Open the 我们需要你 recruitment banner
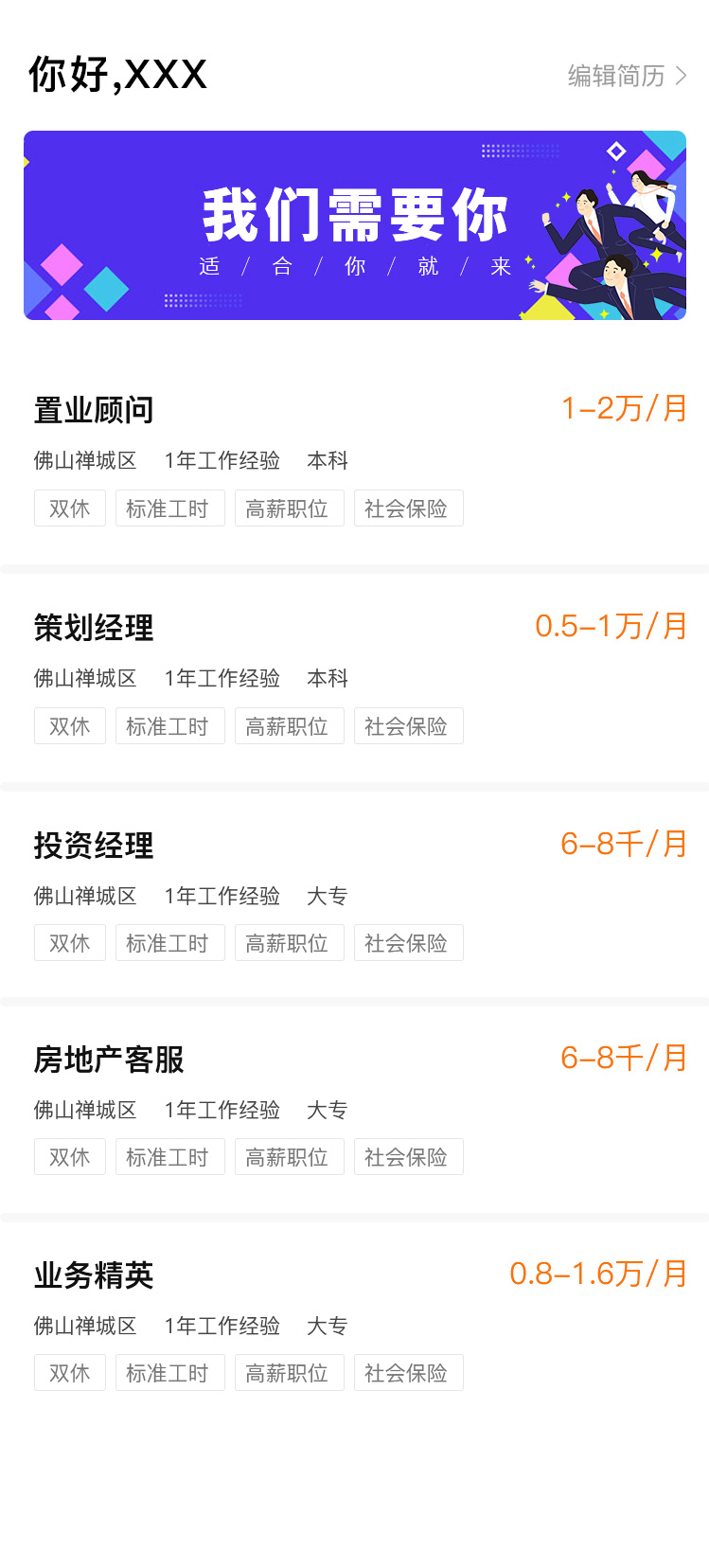Viewport: 709px width, 1568px height. 354,225
